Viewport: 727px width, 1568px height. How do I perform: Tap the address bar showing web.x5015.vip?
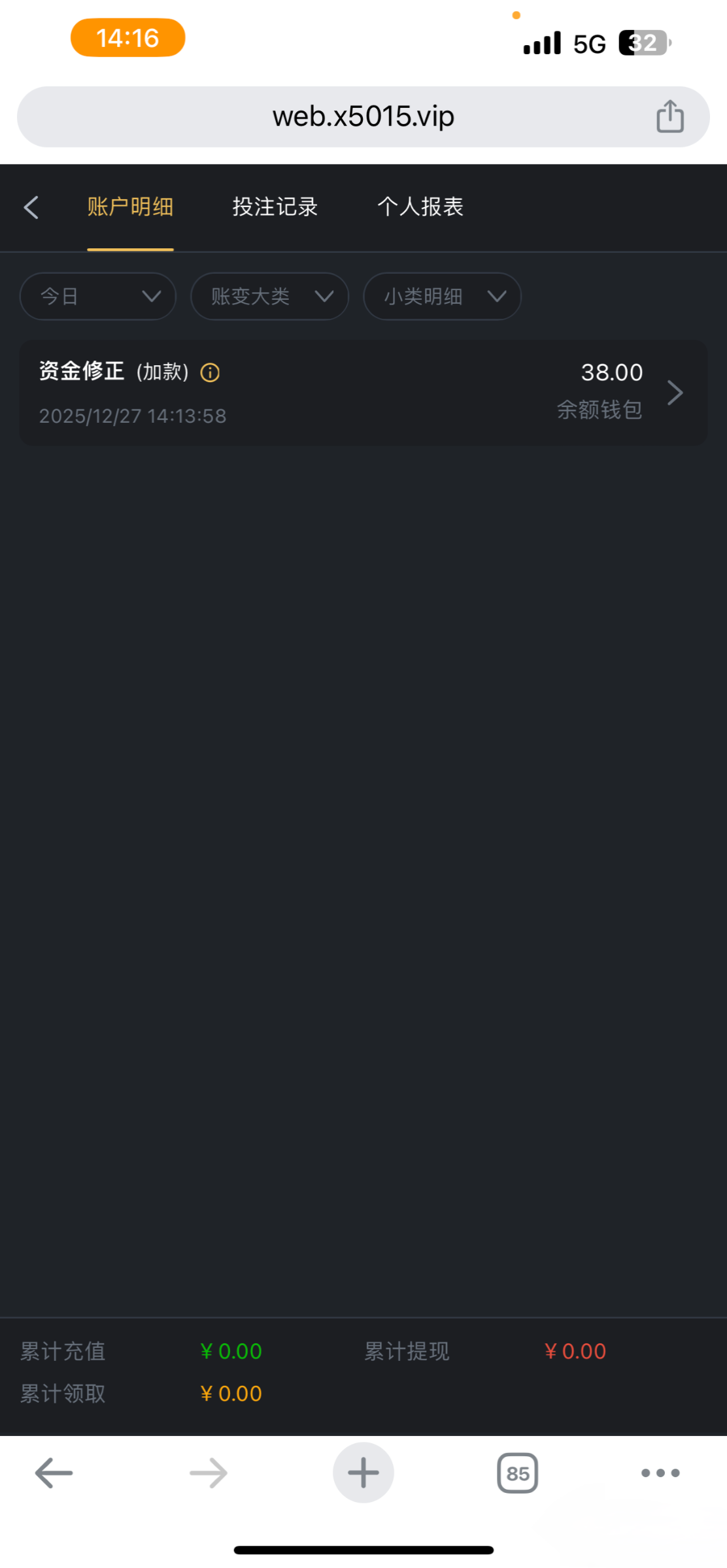pos(363,115)
